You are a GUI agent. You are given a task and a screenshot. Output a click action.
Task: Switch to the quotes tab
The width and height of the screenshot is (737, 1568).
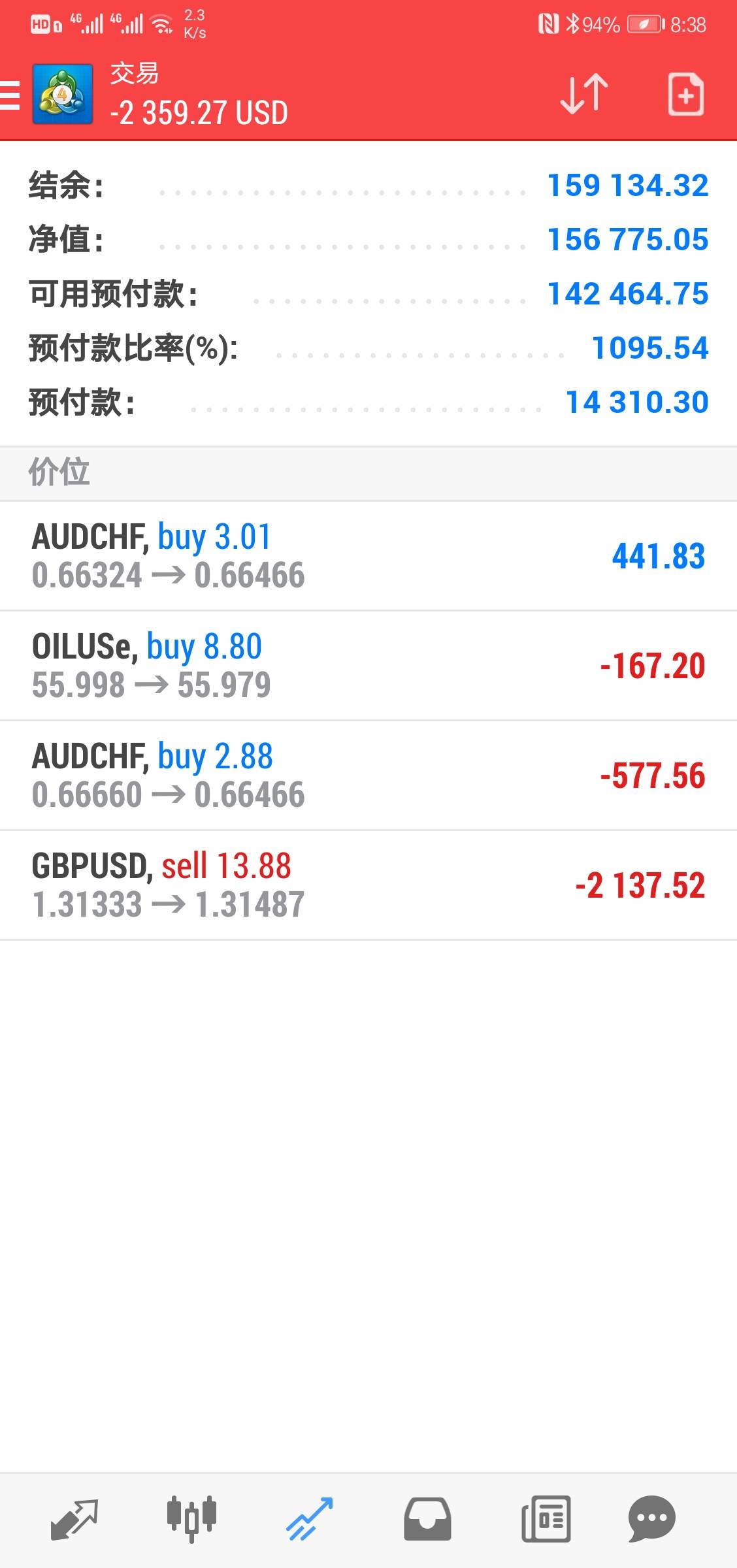click(x=74, y=1519)
